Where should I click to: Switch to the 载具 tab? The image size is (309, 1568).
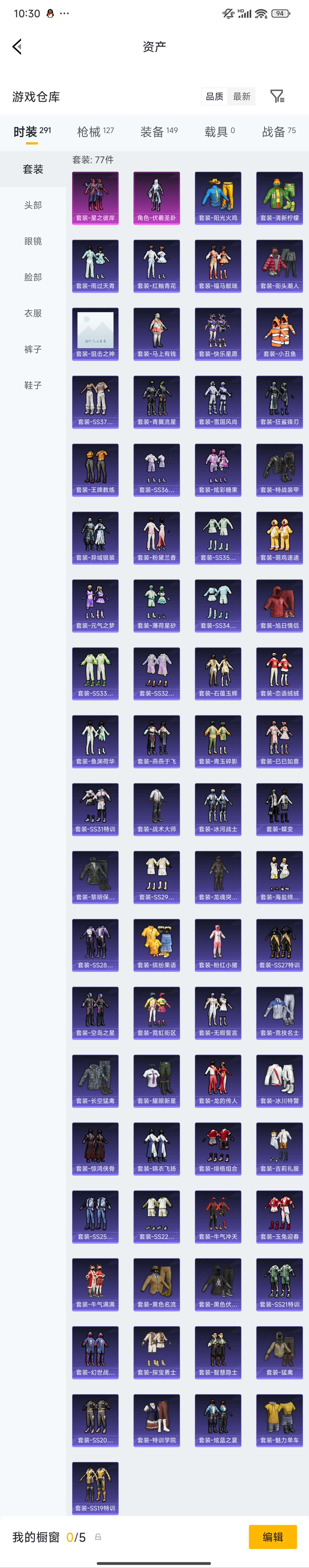[x=219, y=131]
